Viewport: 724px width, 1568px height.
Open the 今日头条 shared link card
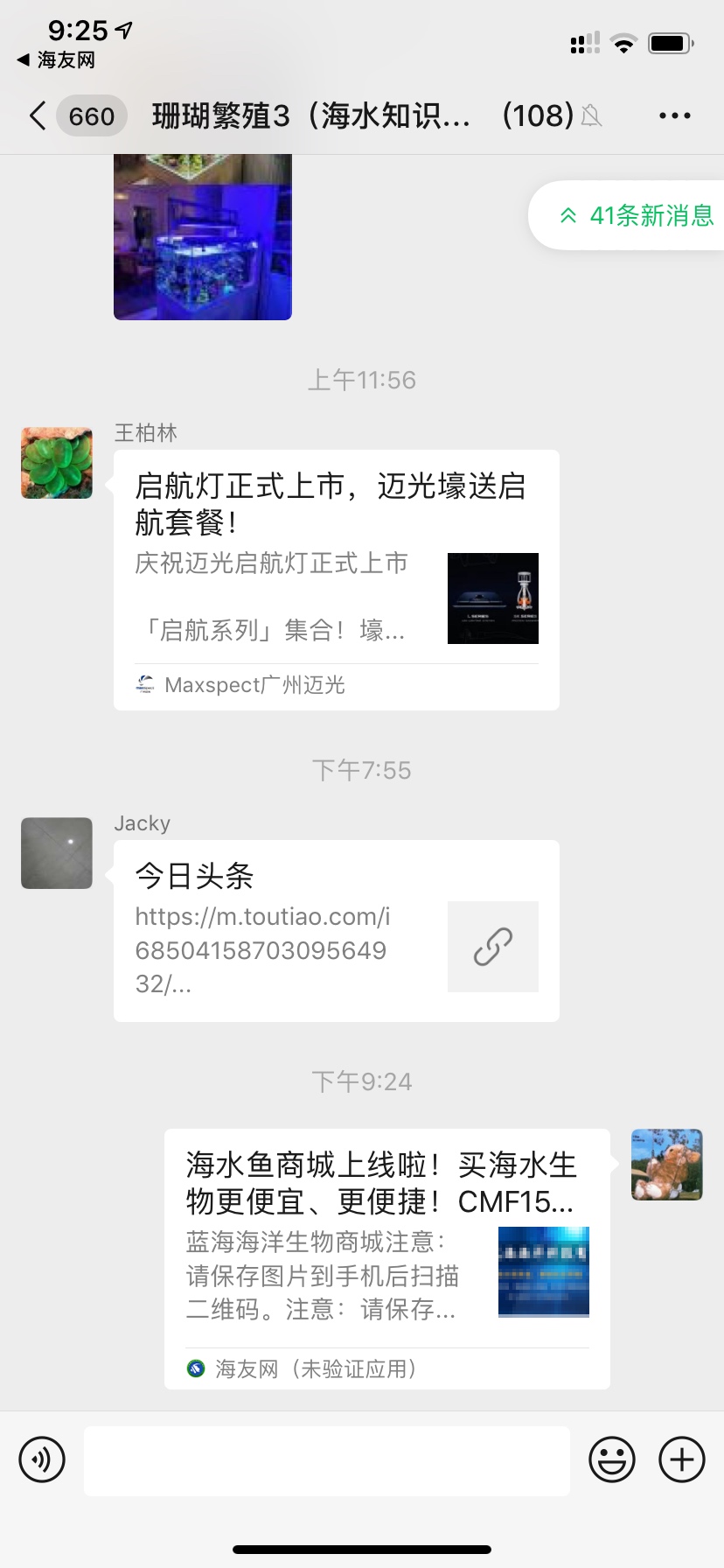(336, 930)
